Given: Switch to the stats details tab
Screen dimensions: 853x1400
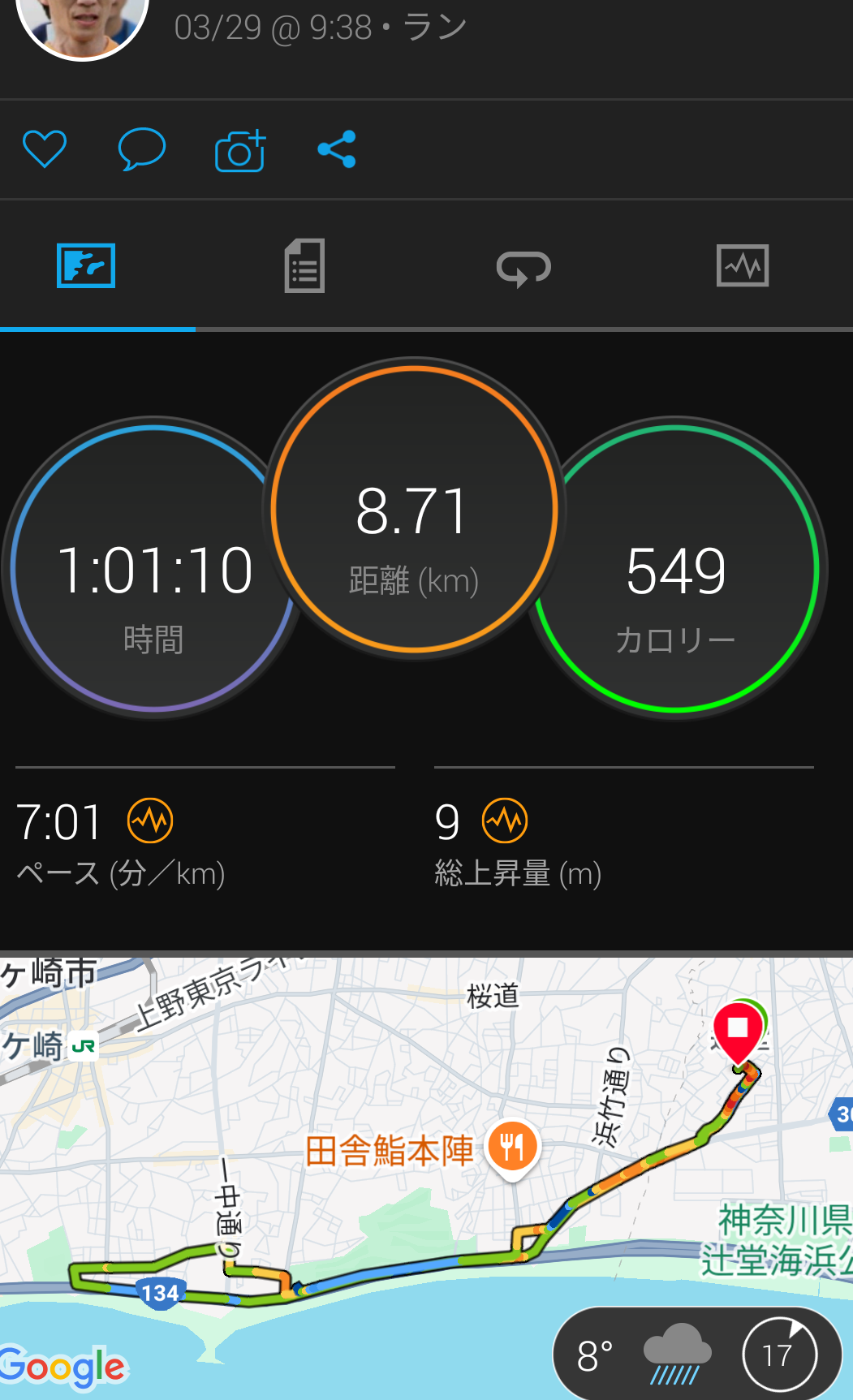Looking at the screenshot, I should point(304,266).
